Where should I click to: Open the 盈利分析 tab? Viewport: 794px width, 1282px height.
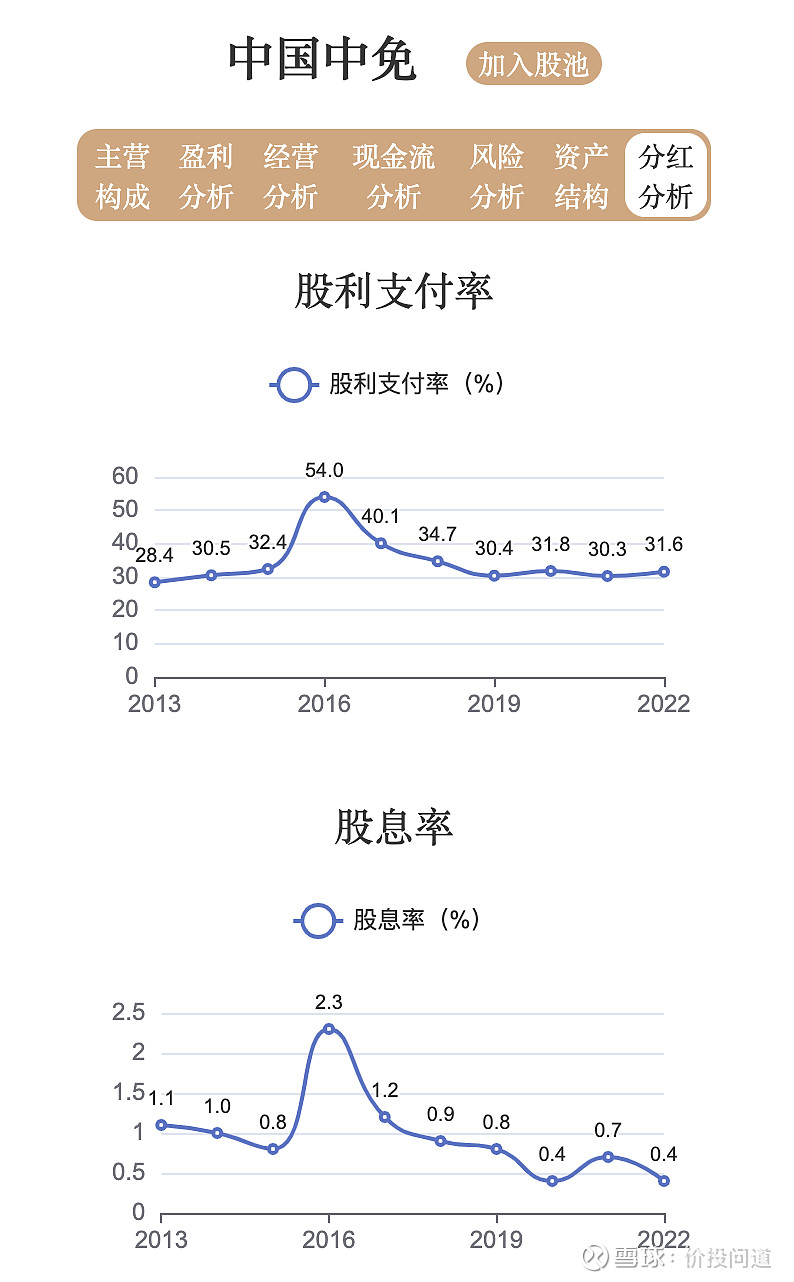coord(206,176)
